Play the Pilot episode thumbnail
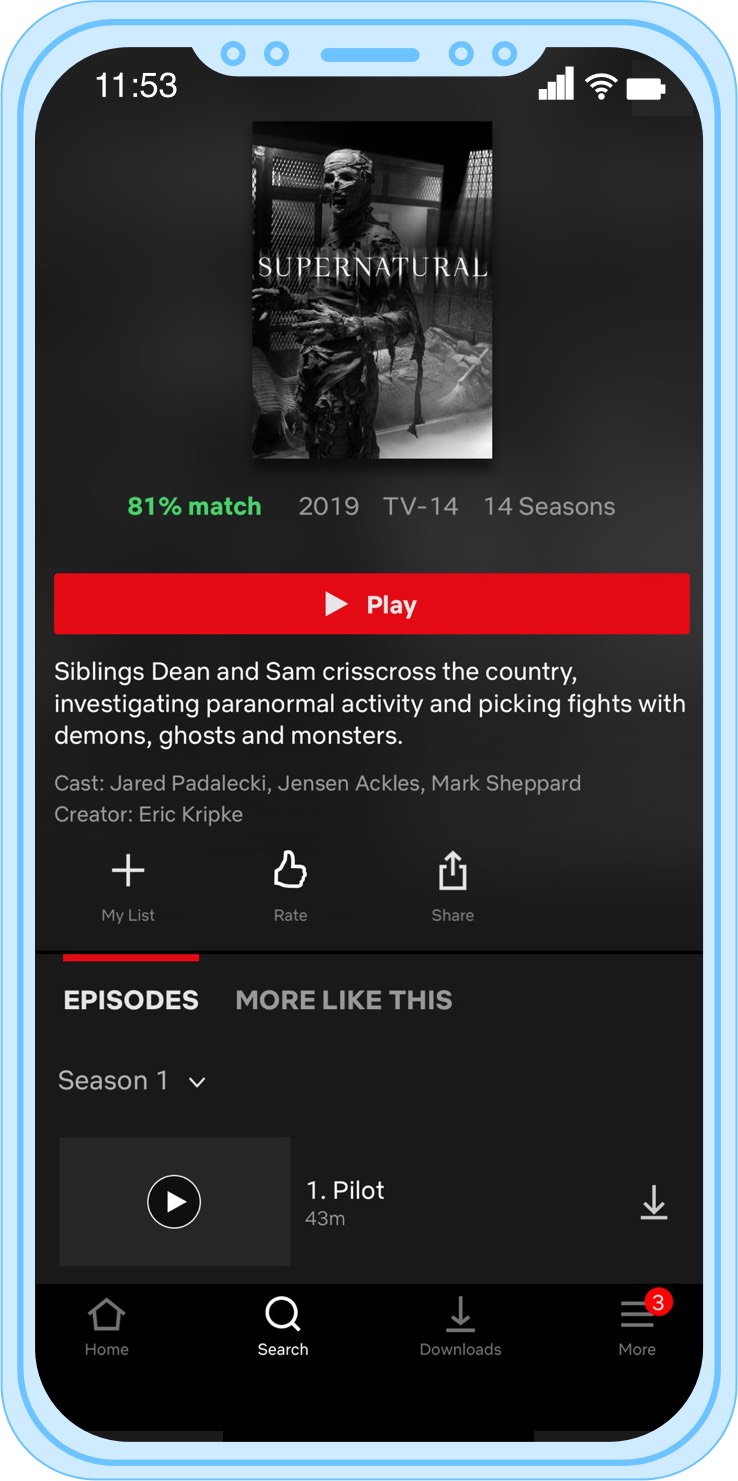Screen dimensions: 738x1481 click(x=174, y=1202)
